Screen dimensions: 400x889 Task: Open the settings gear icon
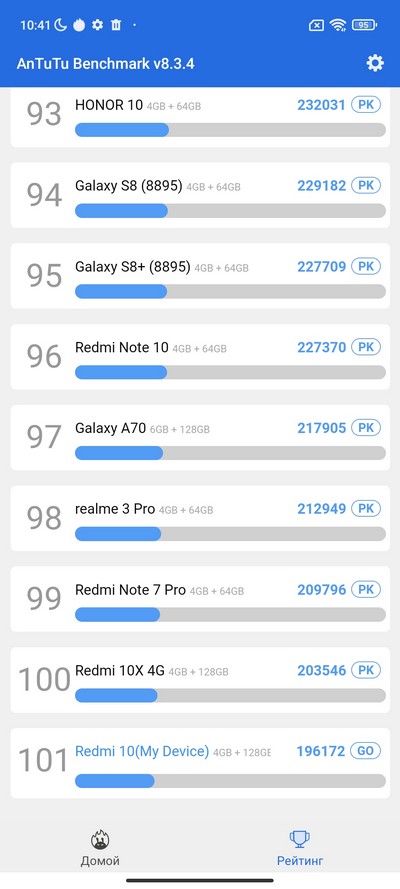point(375,63)
